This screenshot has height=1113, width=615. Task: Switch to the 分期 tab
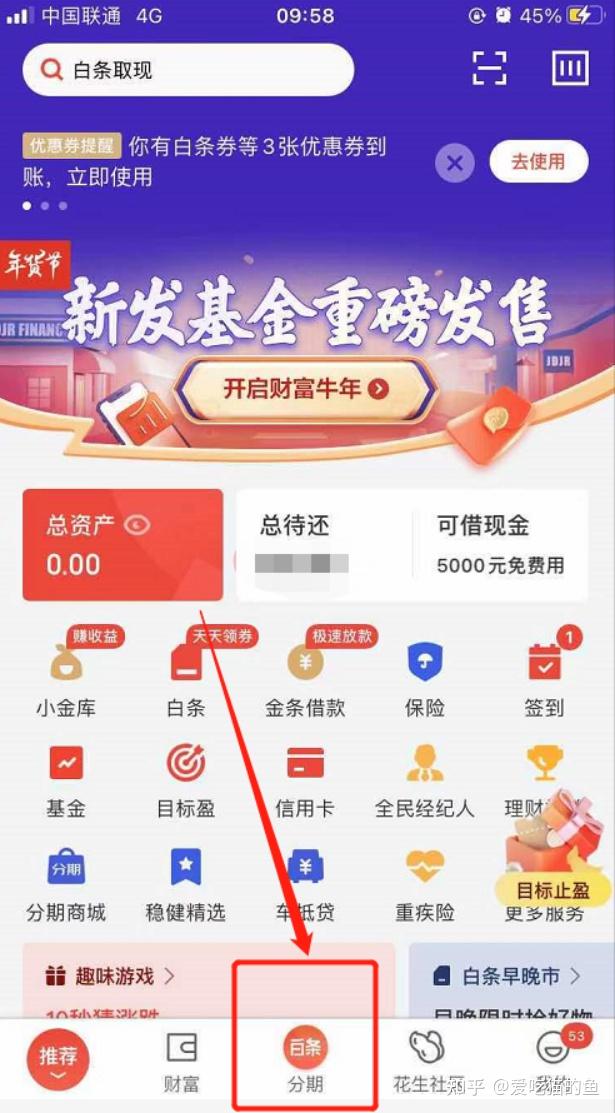click(306, 1062)
